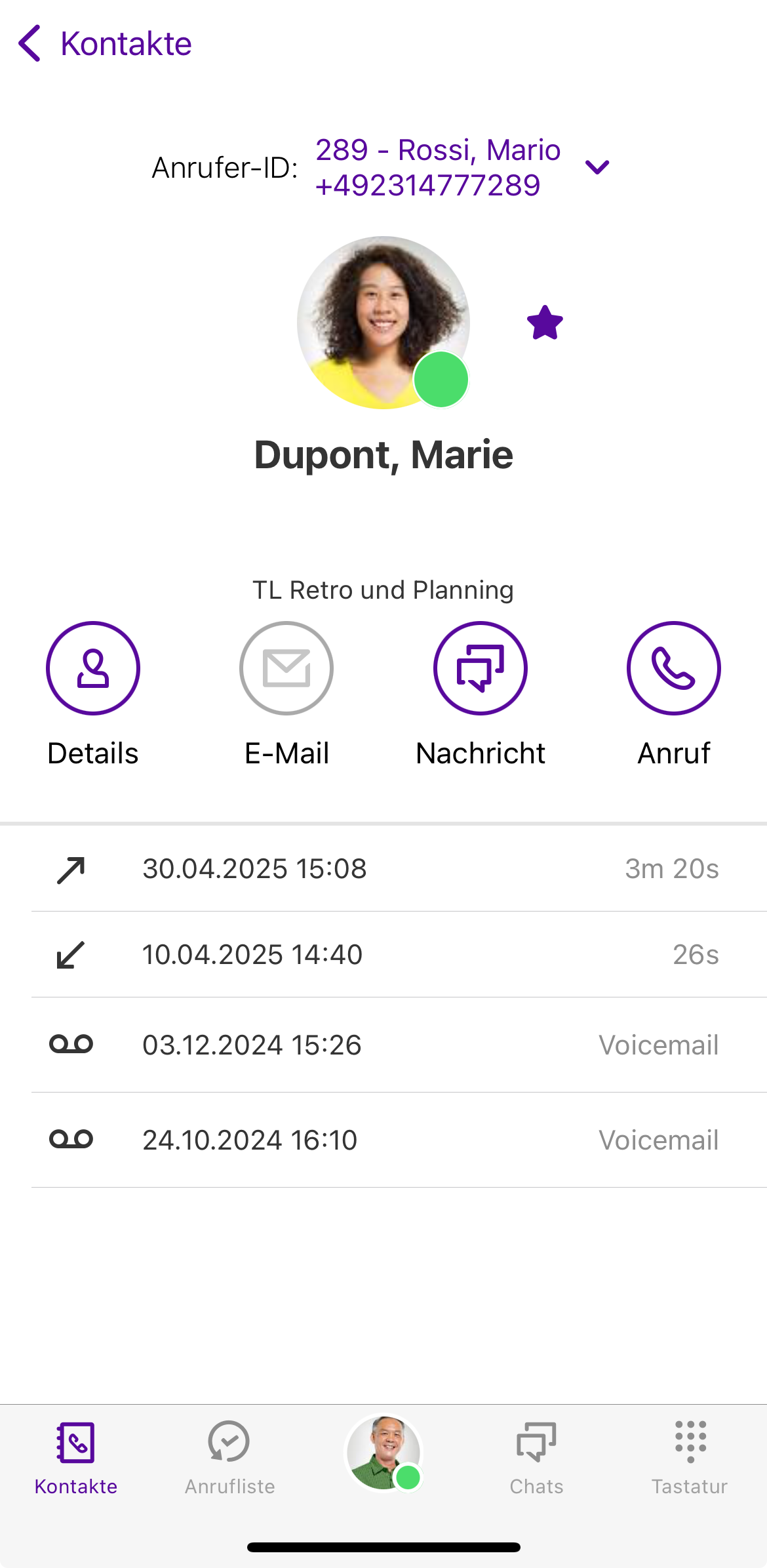Open own profile avatar in tab bar
The width and height of the screenshot is (767, 1568).
point(383,1452)
